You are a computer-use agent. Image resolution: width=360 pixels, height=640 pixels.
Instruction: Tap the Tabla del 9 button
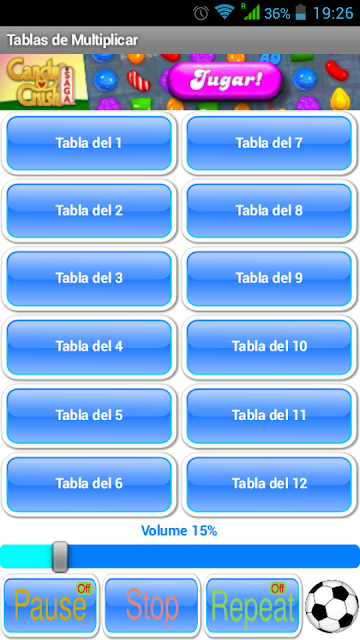(x=269, y=278)
